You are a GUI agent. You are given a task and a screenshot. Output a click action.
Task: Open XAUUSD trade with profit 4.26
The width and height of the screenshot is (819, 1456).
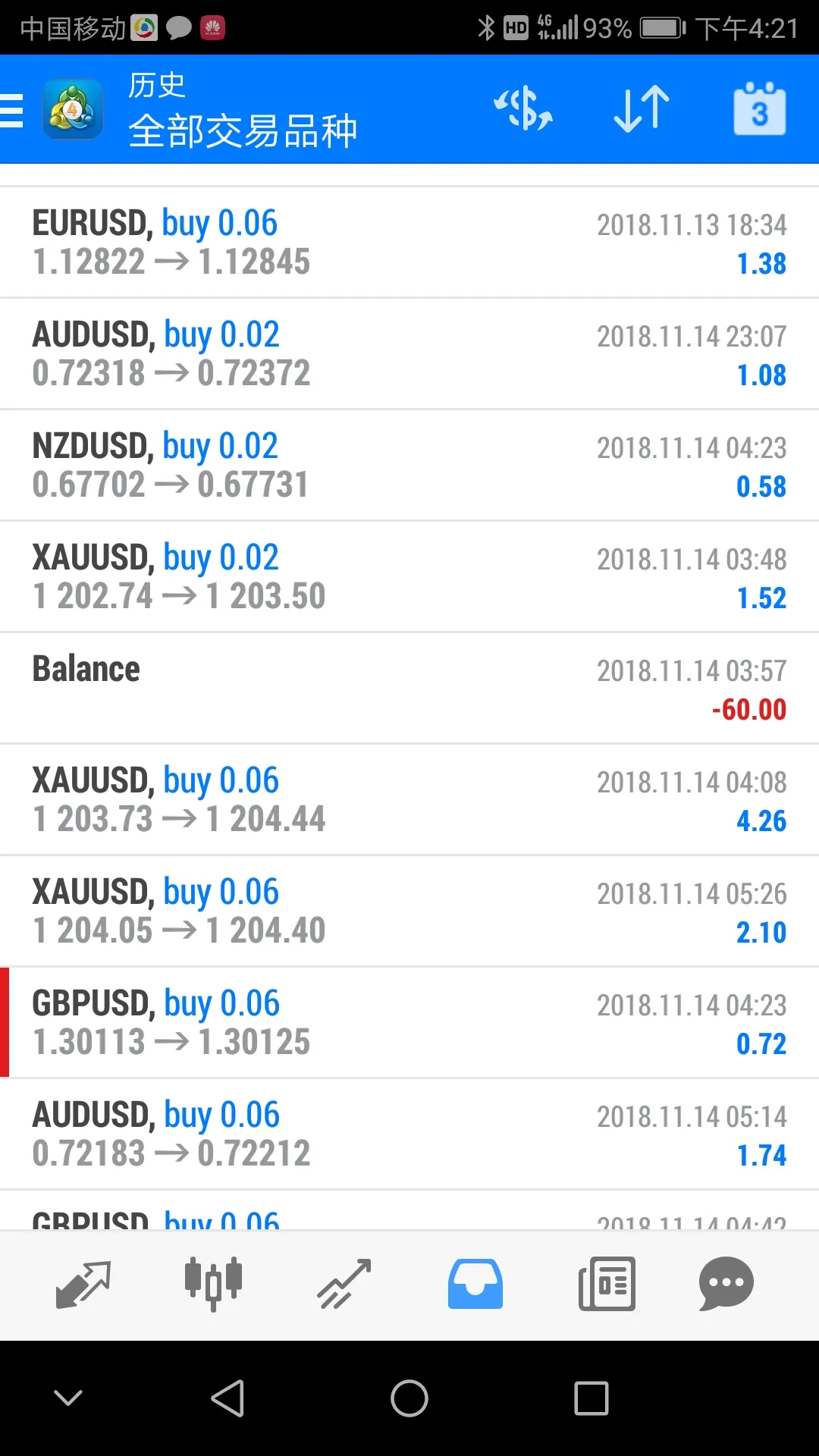[409, 800]
